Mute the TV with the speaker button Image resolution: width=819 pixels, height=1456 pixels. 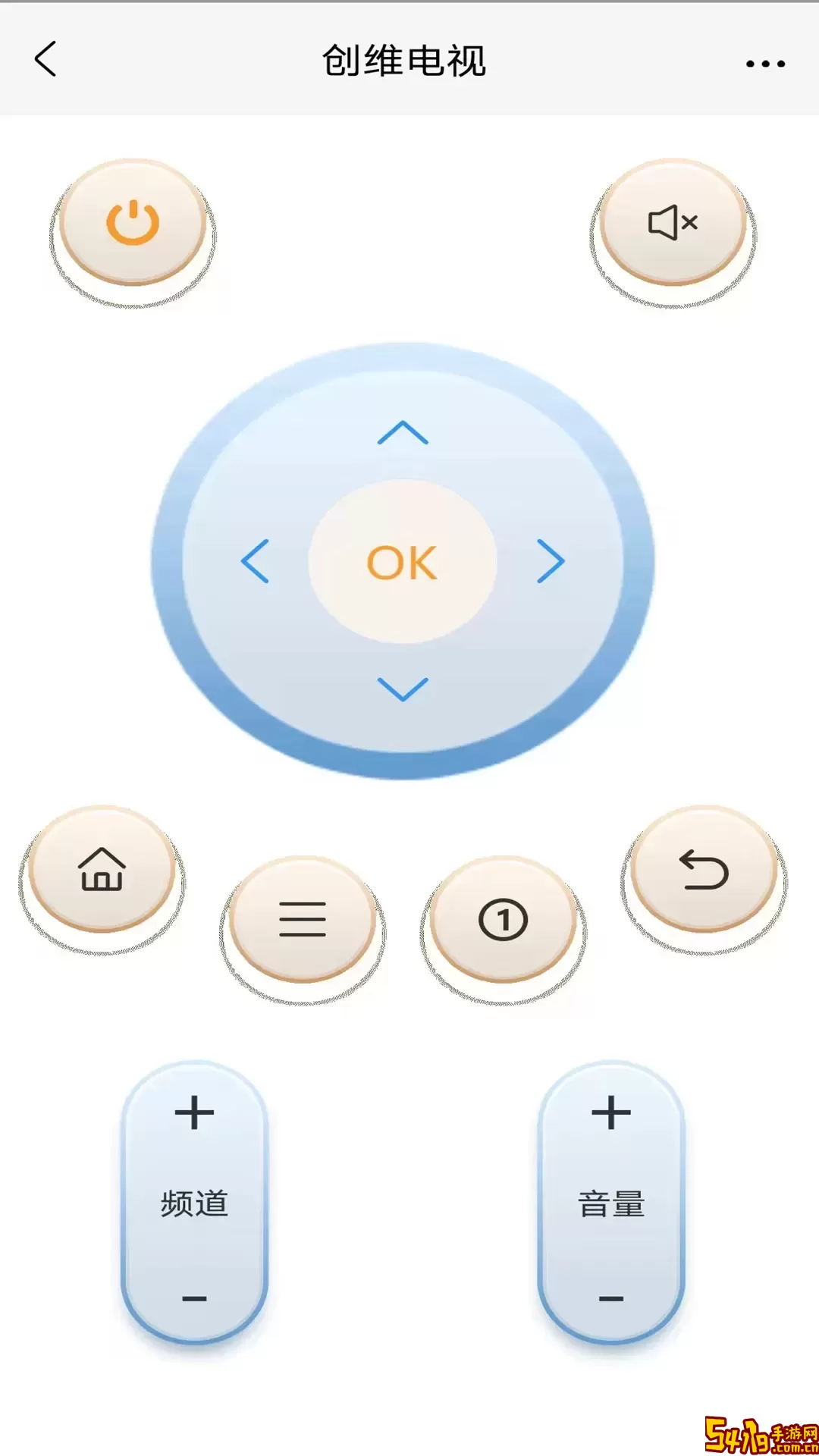(x=673, y=223)
